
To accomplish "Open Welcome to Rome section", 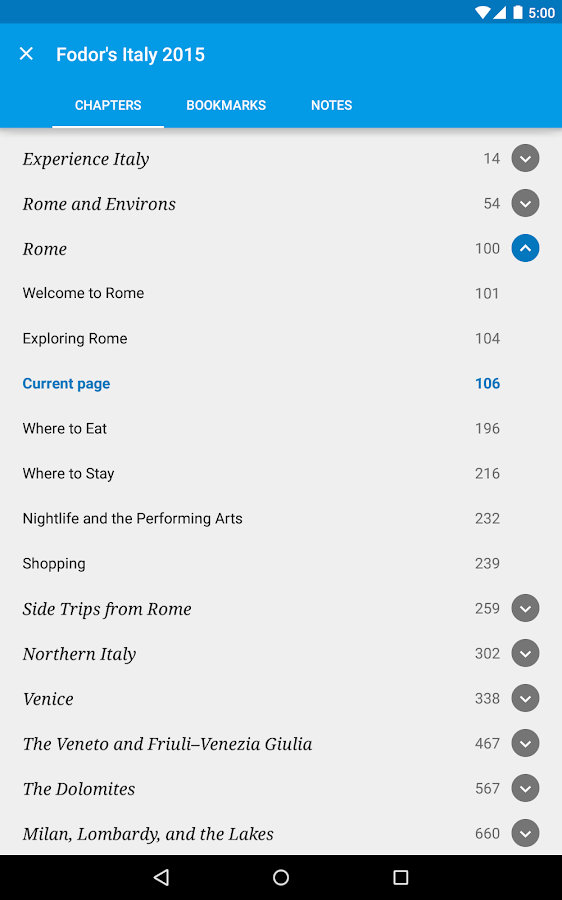I will coord(281,293).
